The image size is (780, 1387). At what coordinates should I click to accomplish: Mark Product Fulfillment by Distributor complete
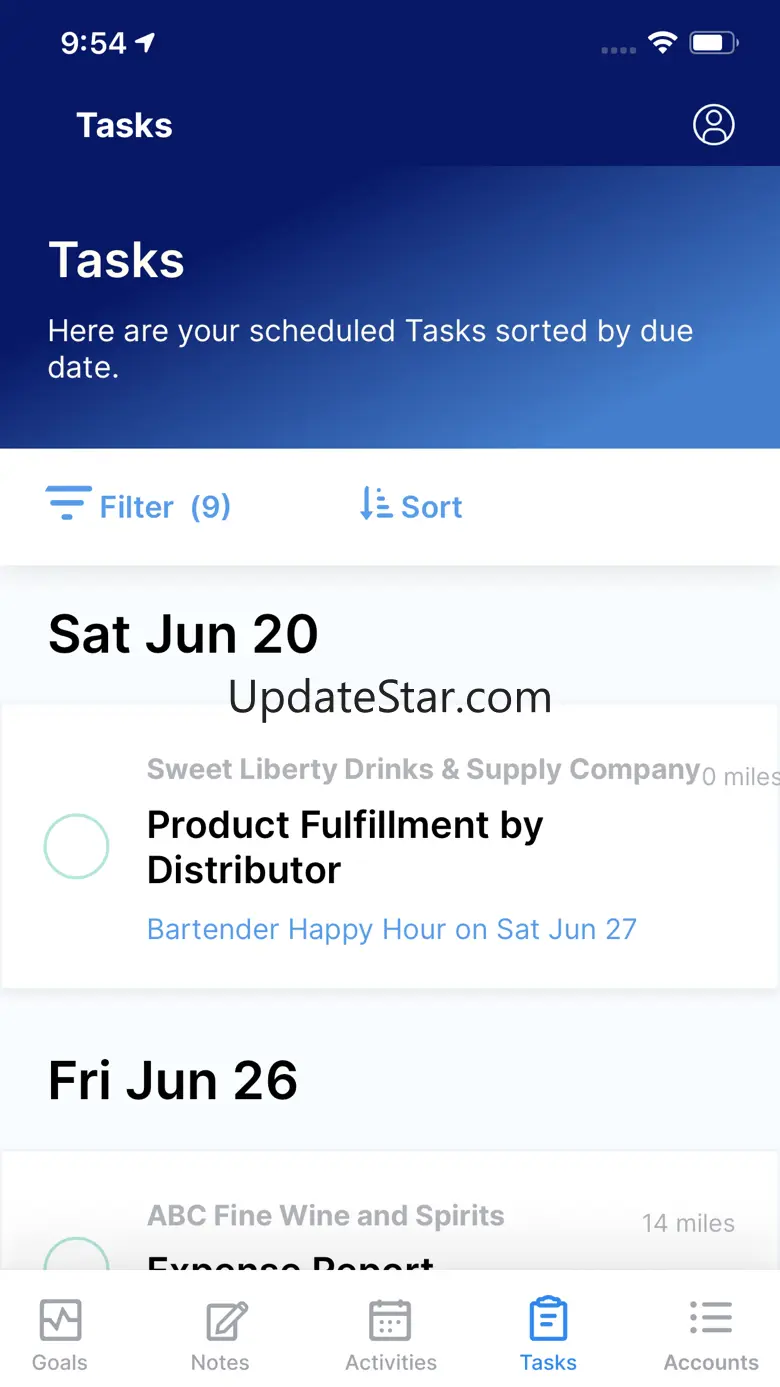pos(76,847)
